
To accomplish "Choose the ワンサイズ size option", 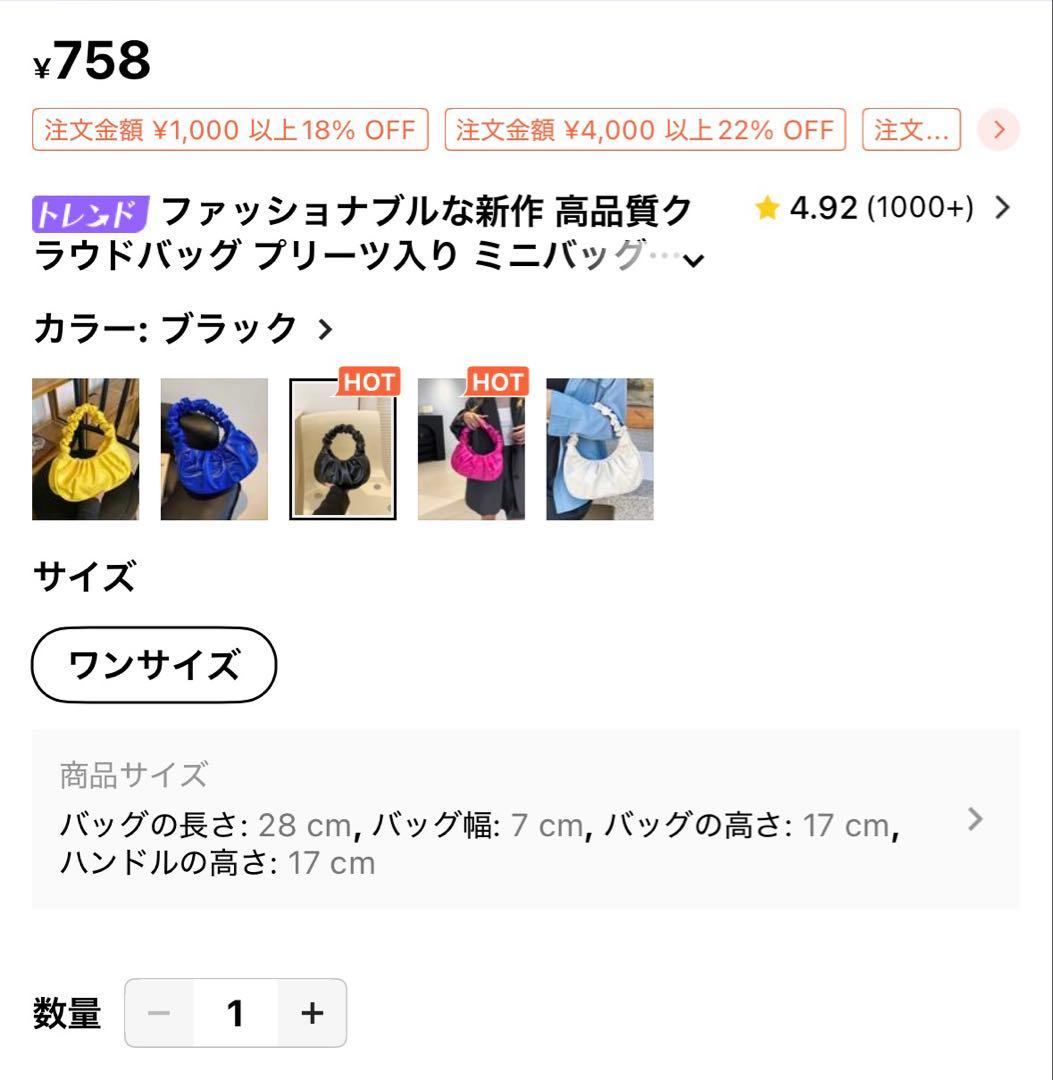I will click(154, 665).
